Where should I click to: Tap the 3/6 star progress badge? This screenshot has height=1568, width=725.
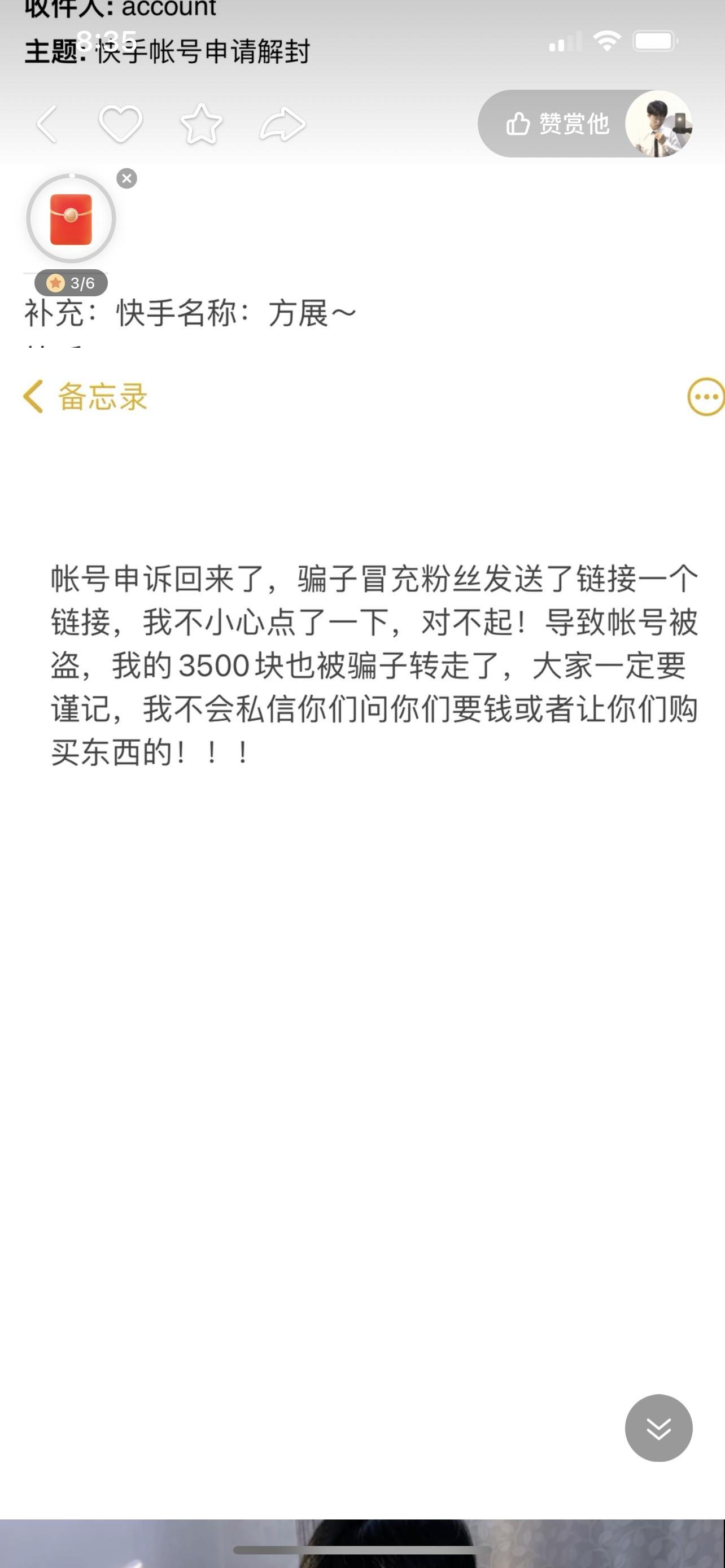click(71, 282)
